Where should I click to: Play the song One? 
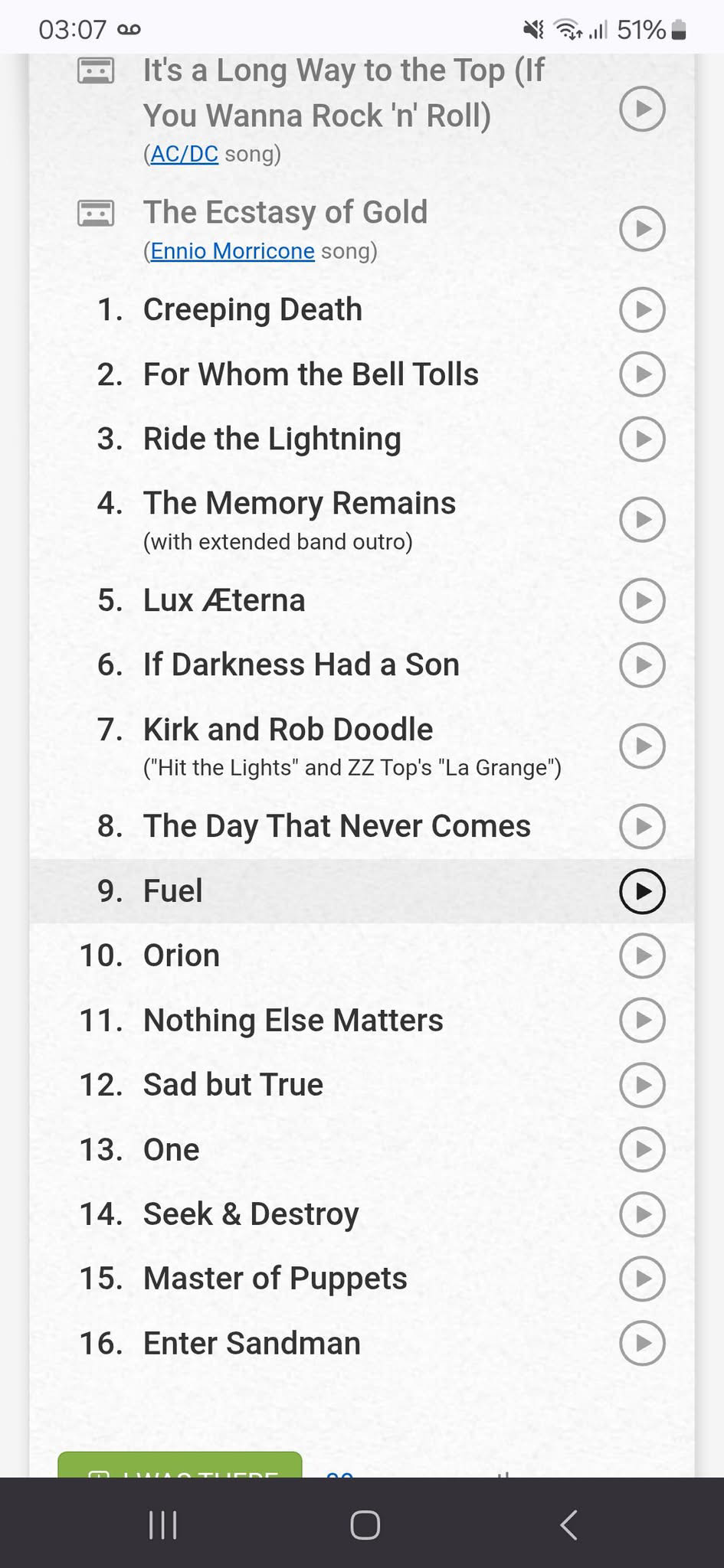642,1149
